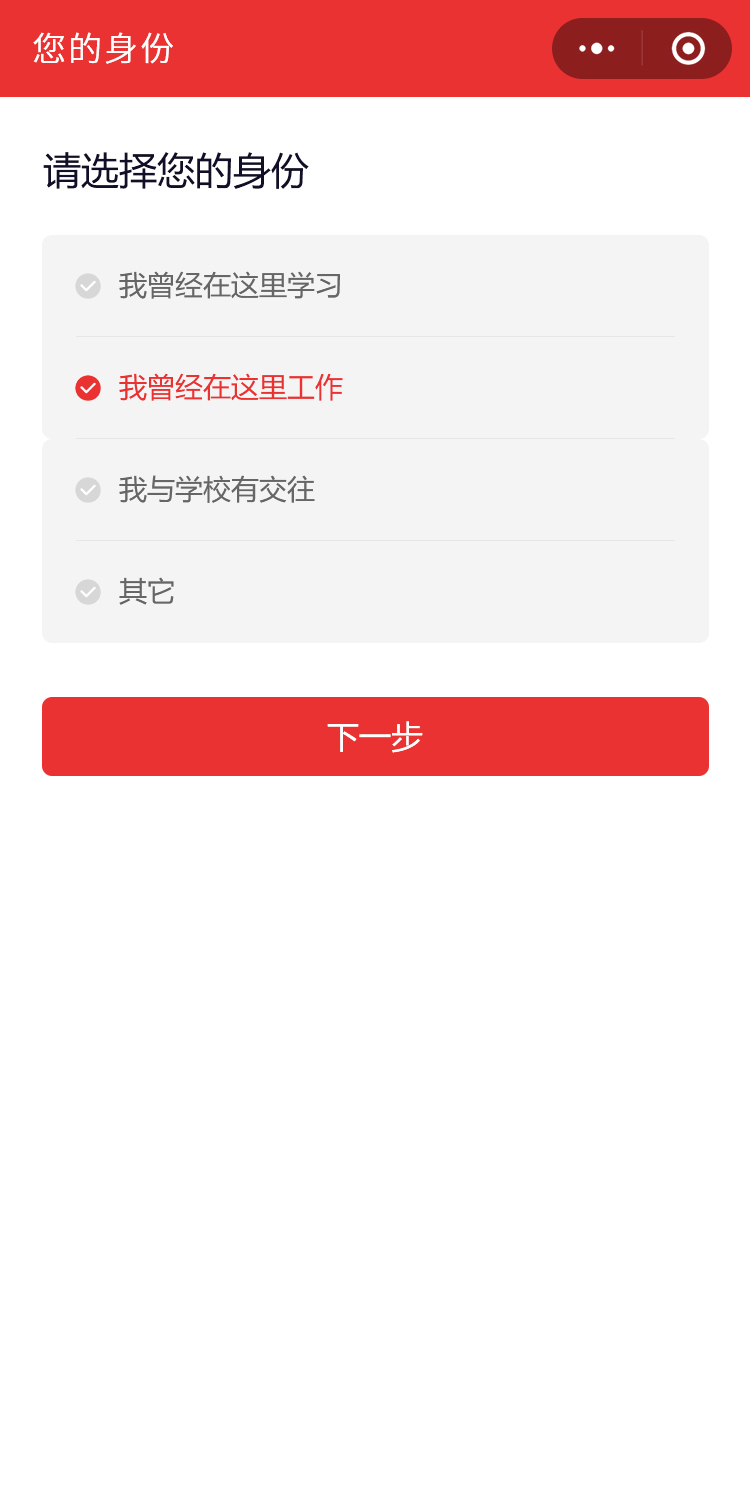Select 我曾经在这里学习 identity option
750x1500 pixels.
coord(230,286)
